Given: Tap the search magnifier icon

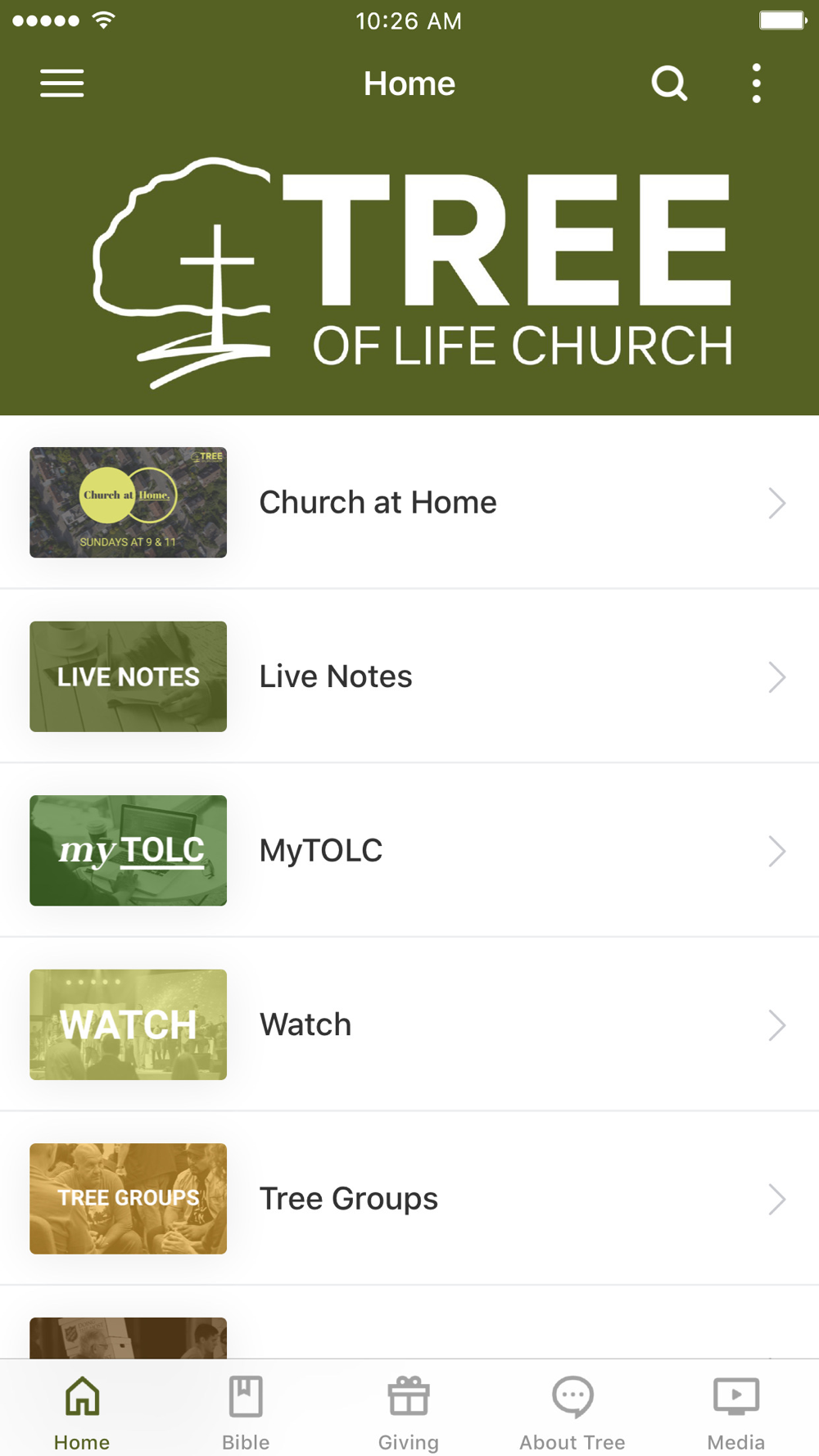Looking at the screenshot, I should [669, 84].
